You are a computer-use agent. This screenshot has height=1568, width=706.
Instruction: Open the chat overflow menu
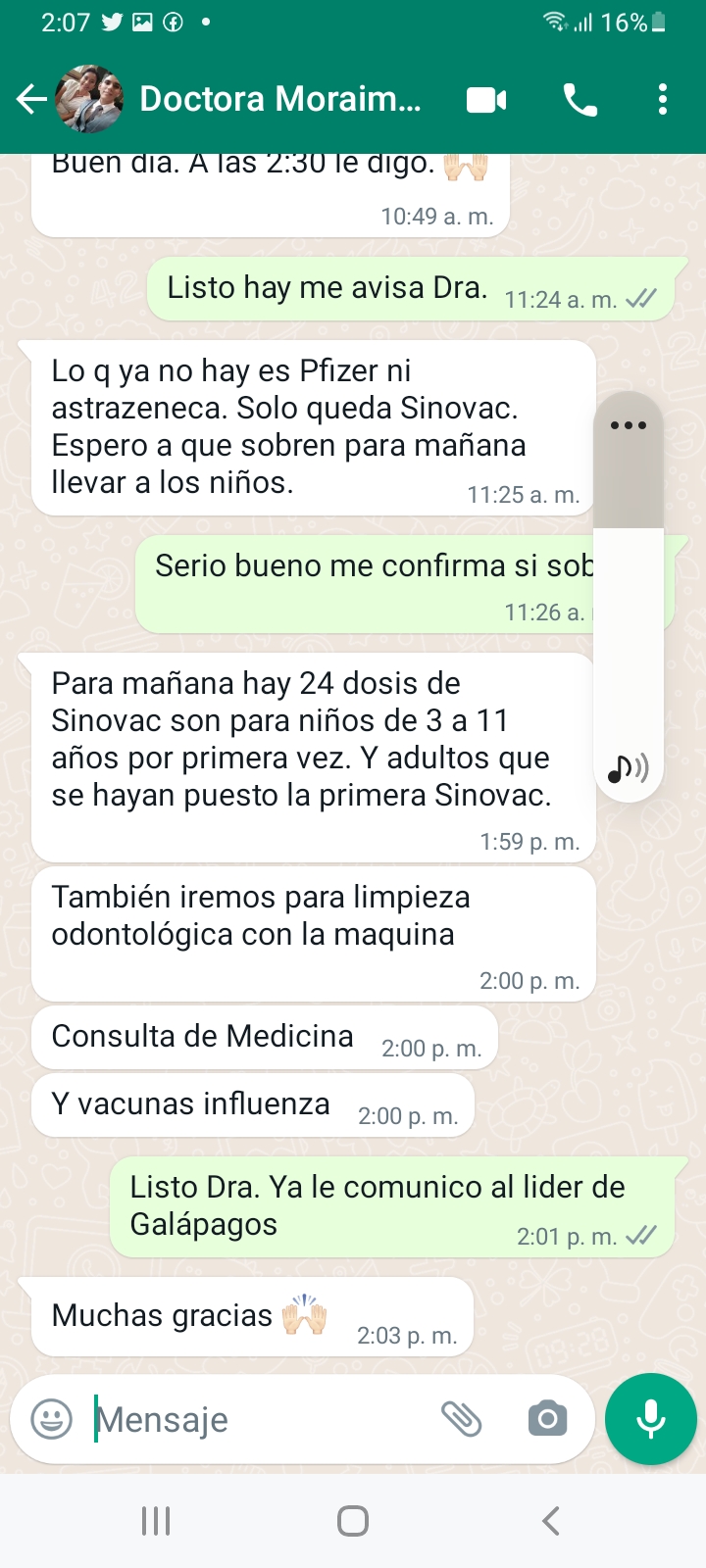point(663,99)
